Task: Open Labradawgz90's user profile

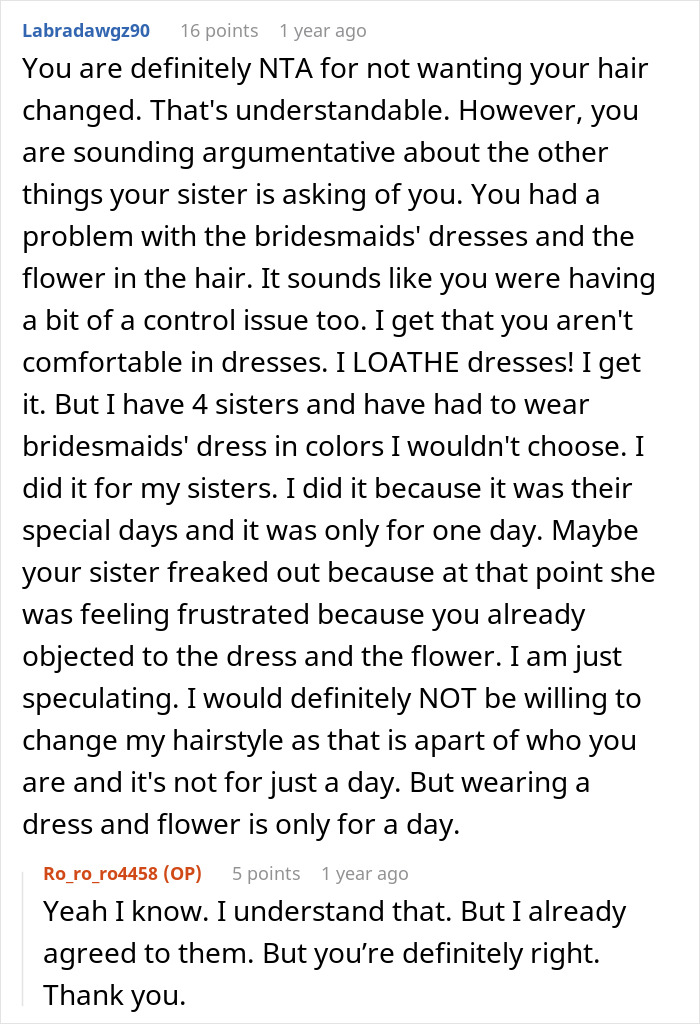Action: coord(86,31)
